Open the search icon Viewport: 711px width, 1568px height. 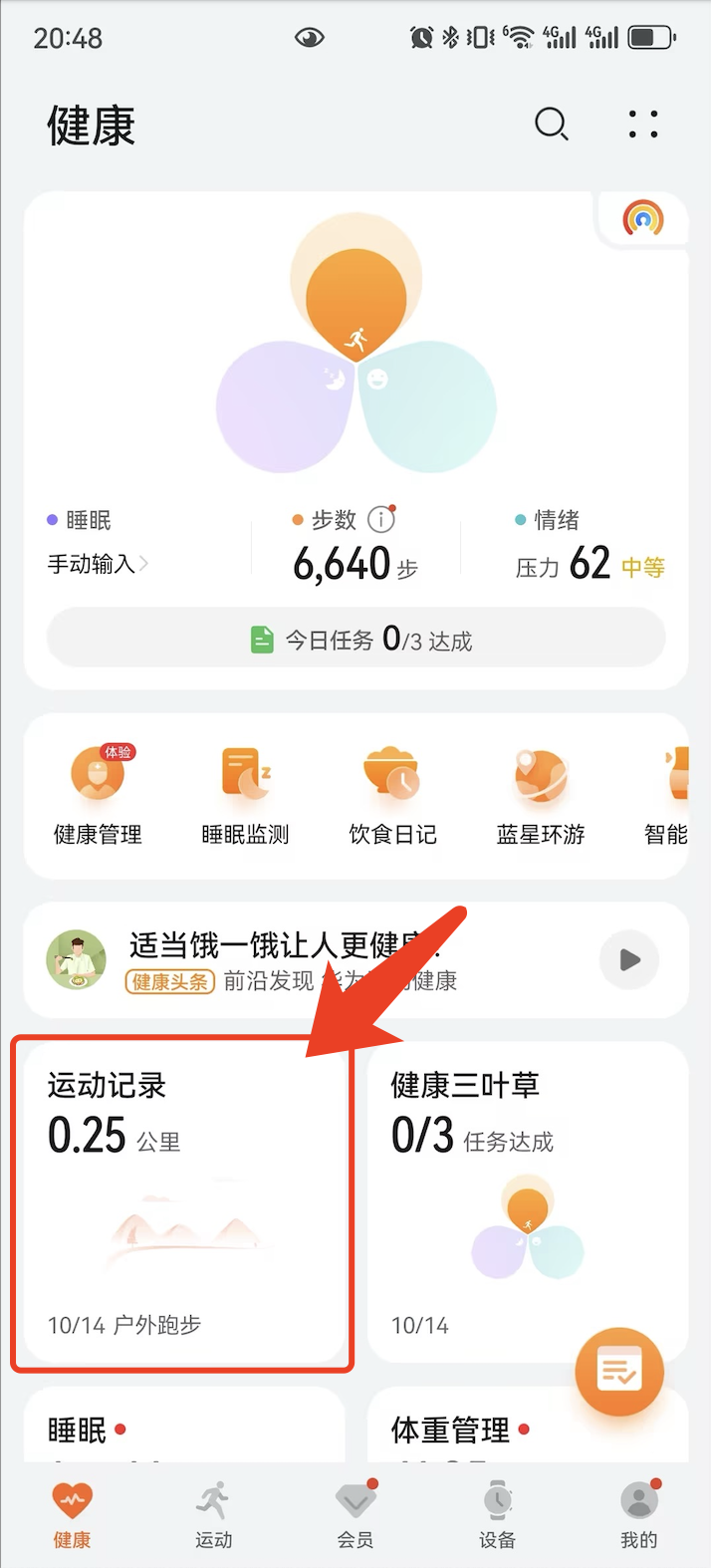click(x=551, y=125)
